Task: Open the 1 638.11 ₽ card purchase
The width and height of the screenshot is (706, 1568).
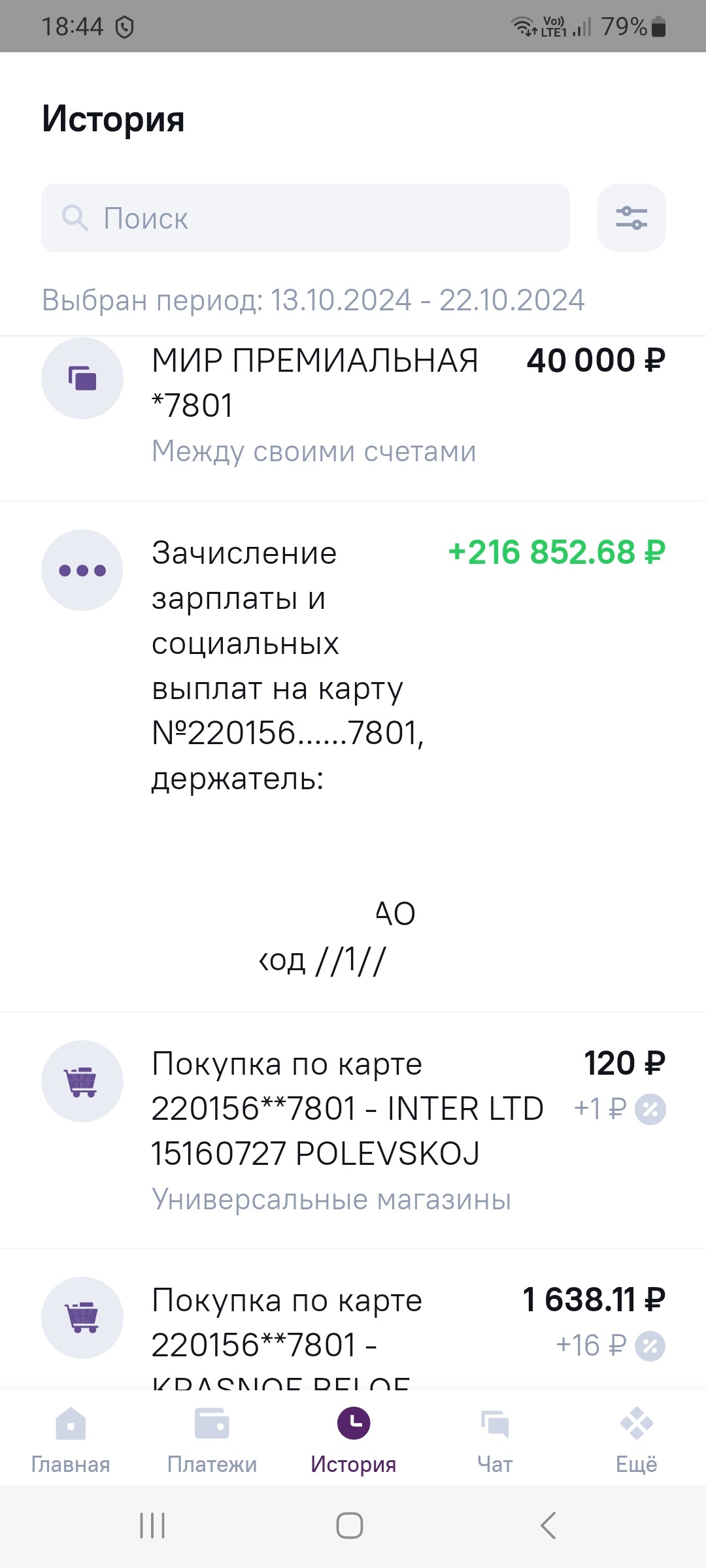Action: tap(353, 1320)
